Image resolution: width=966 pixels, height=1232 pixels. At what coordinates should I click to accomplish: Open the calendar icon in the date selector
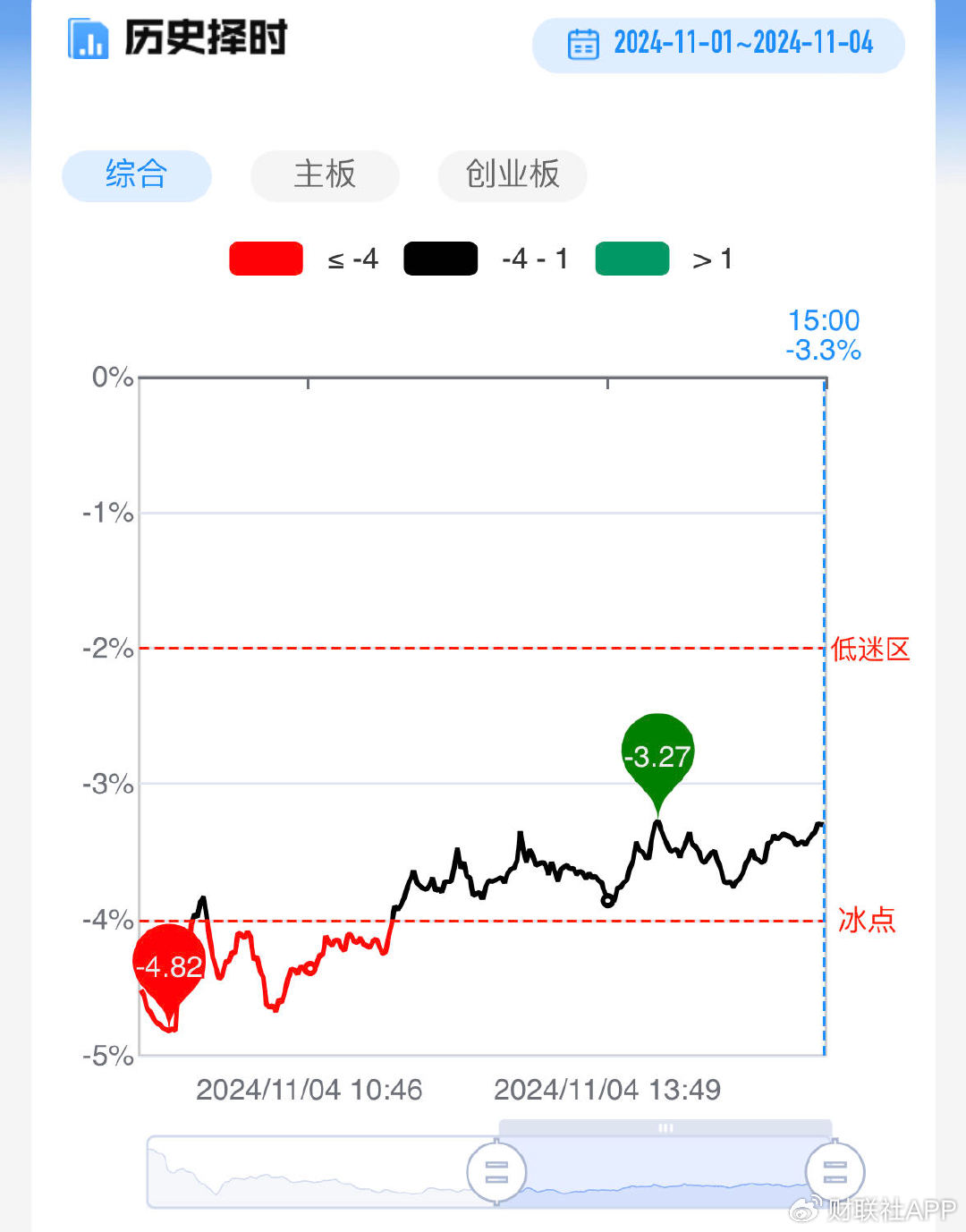click(584, 44)
